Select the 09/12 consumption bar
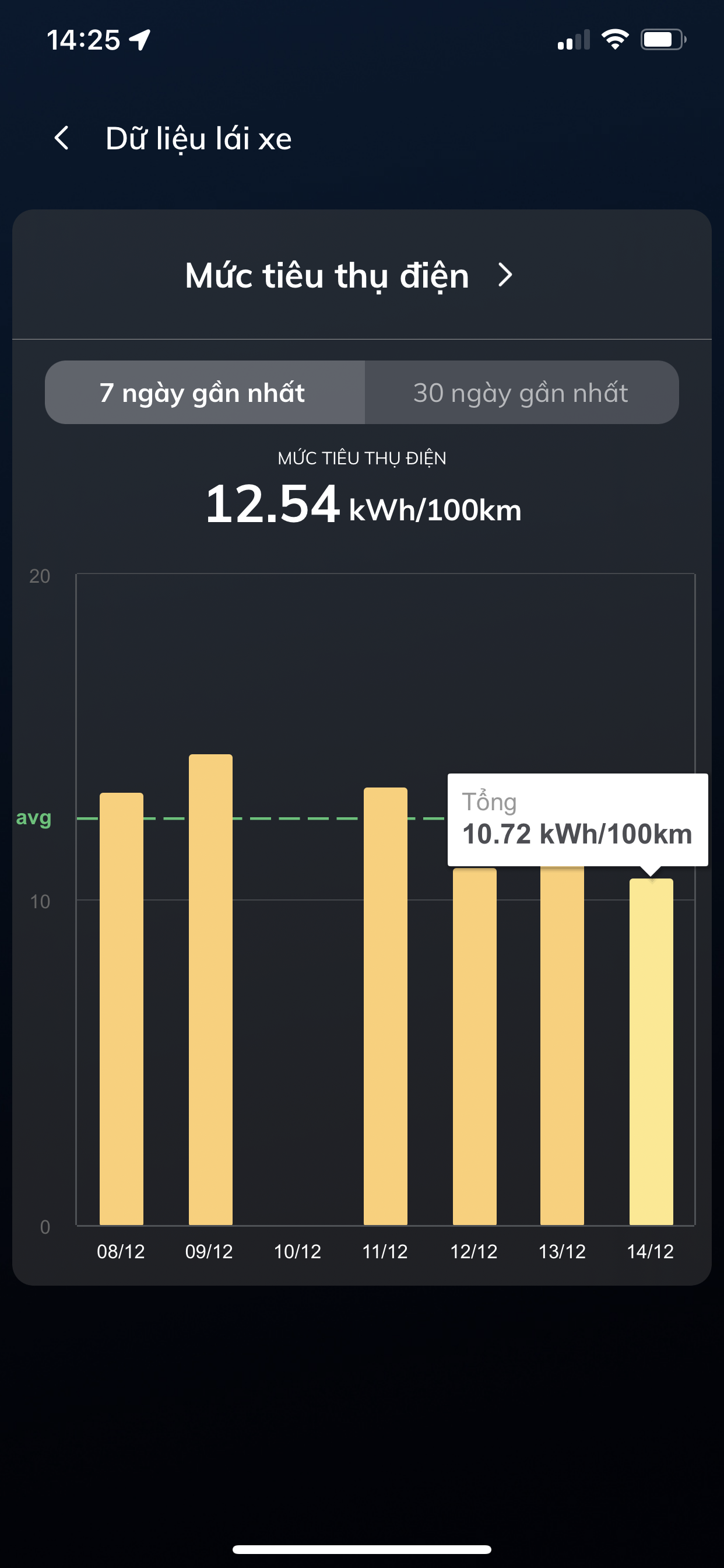This screenshot has height=1568, width=724. click(x=210, y=992)
